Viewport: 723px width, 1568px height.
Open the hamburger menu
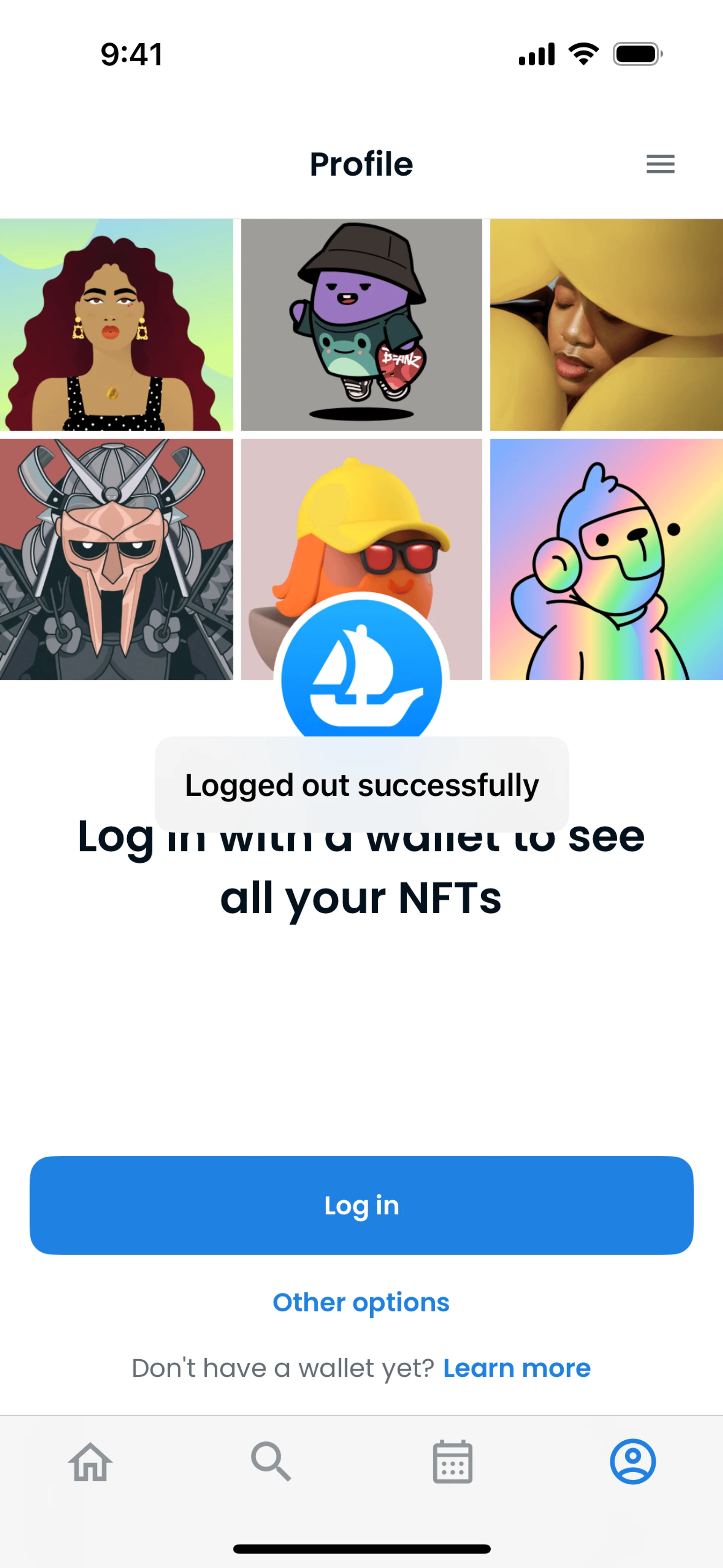point(660,164)
